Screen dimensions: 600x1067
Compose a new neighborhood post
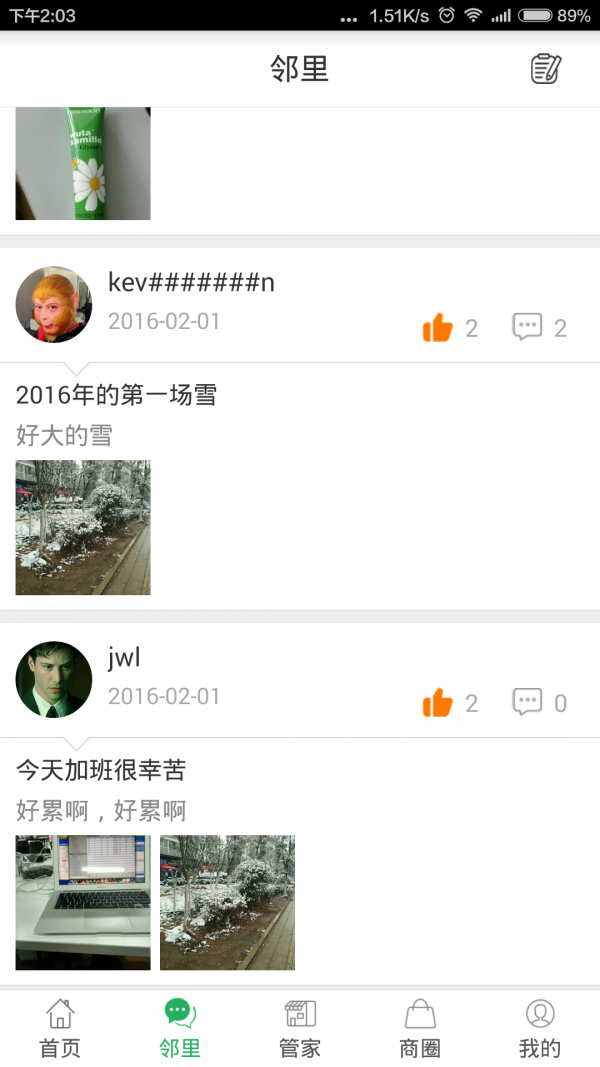(545, 69)
